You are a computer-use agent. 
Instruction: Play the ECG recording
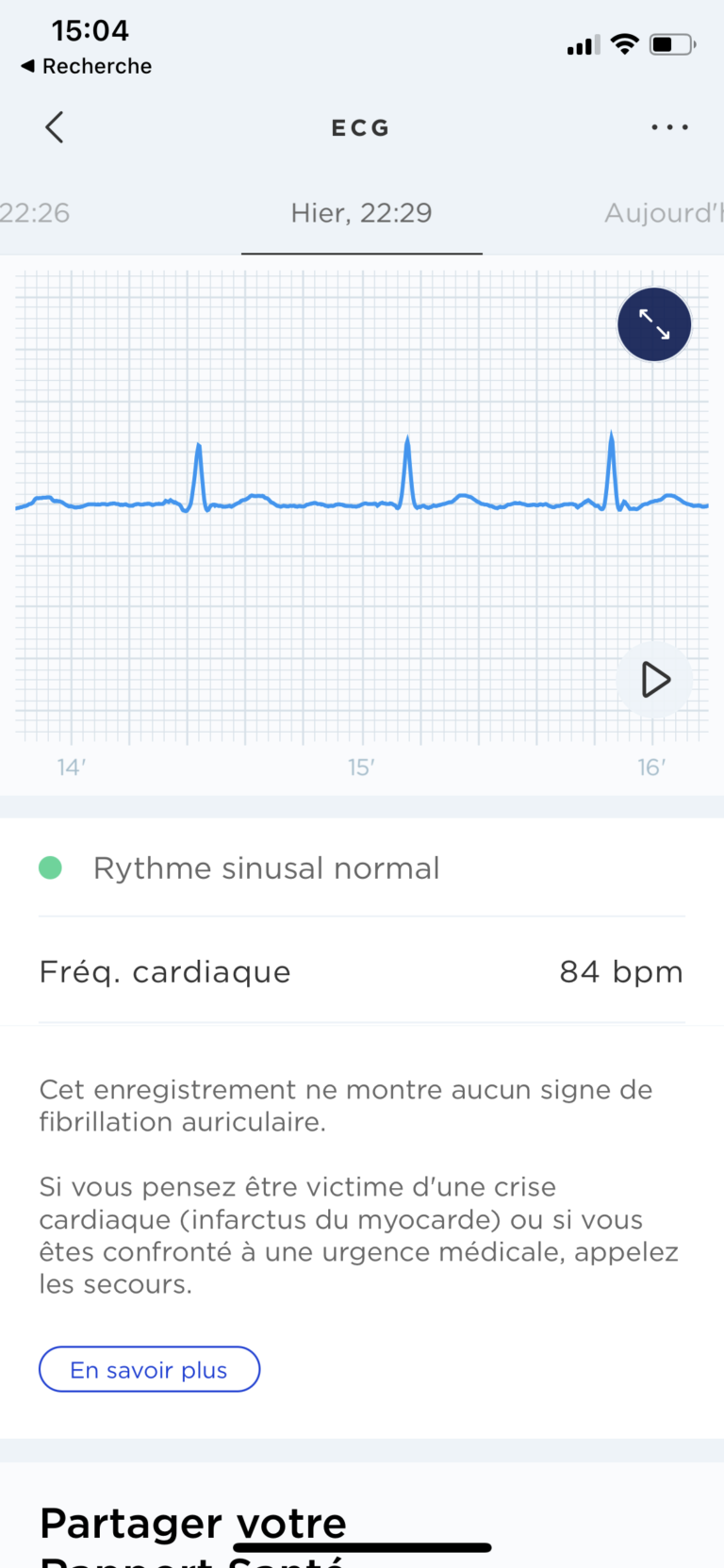[x=655, y=679]
